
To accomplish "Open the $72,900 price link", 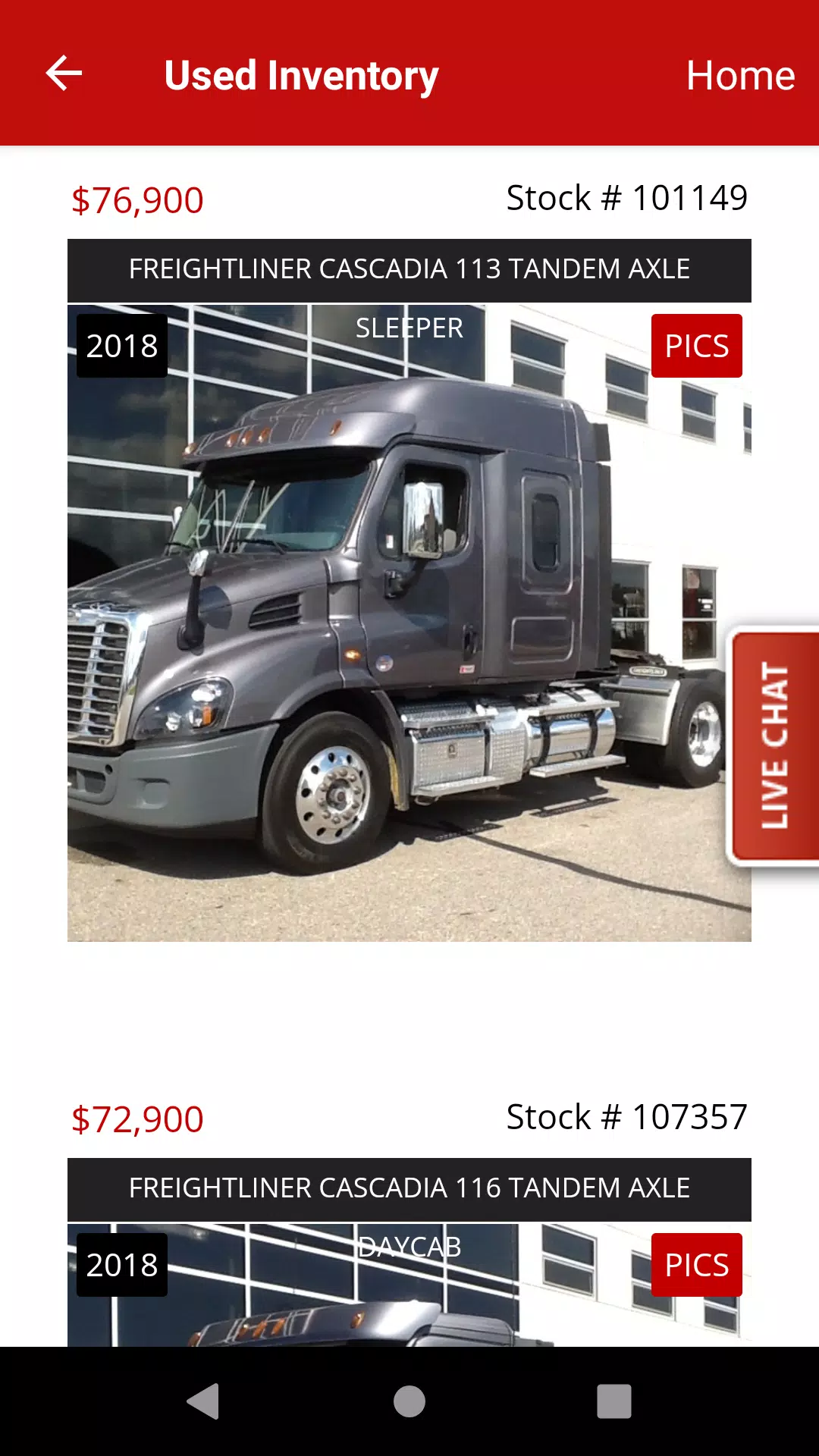I will pos(136,1118).
